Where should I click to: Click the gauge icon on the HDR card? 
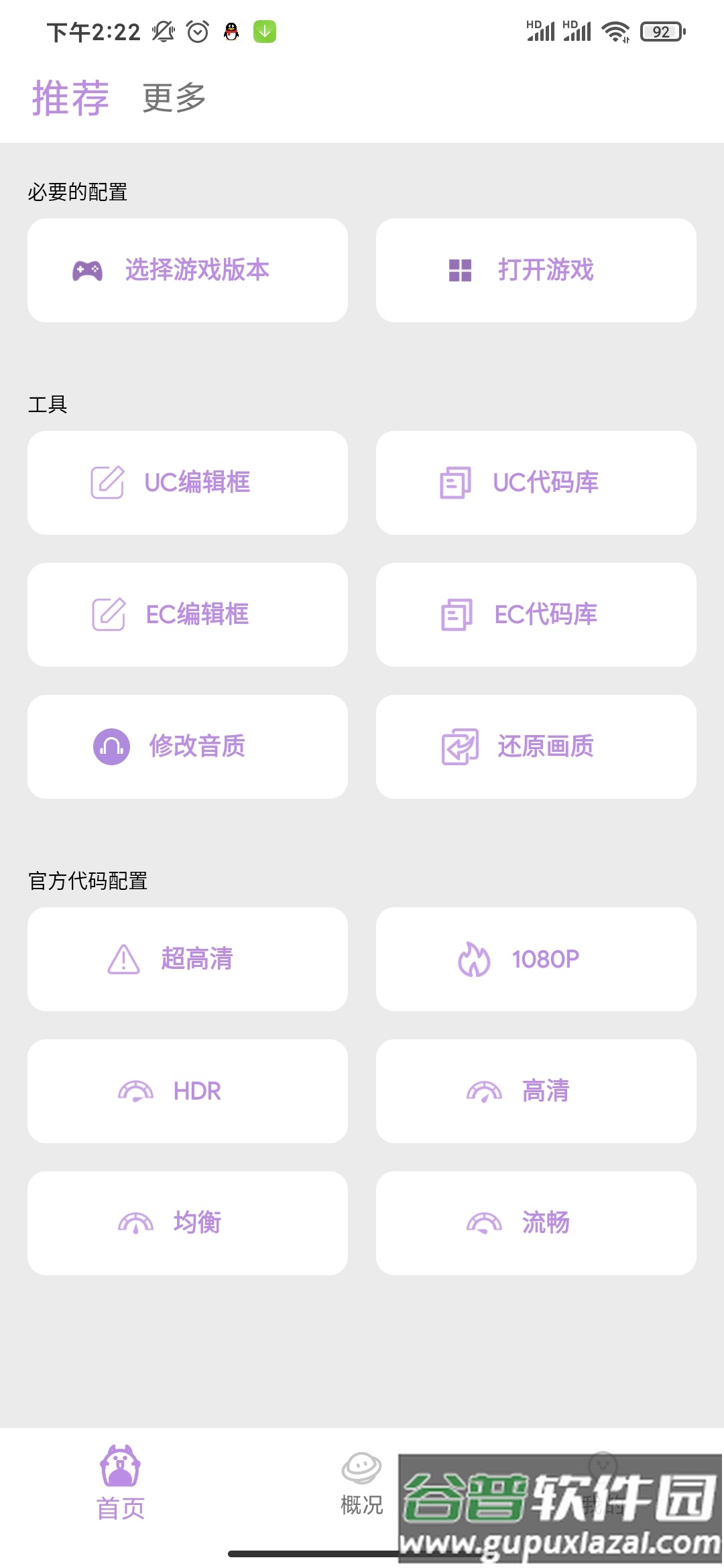[x=136, y=1091]
